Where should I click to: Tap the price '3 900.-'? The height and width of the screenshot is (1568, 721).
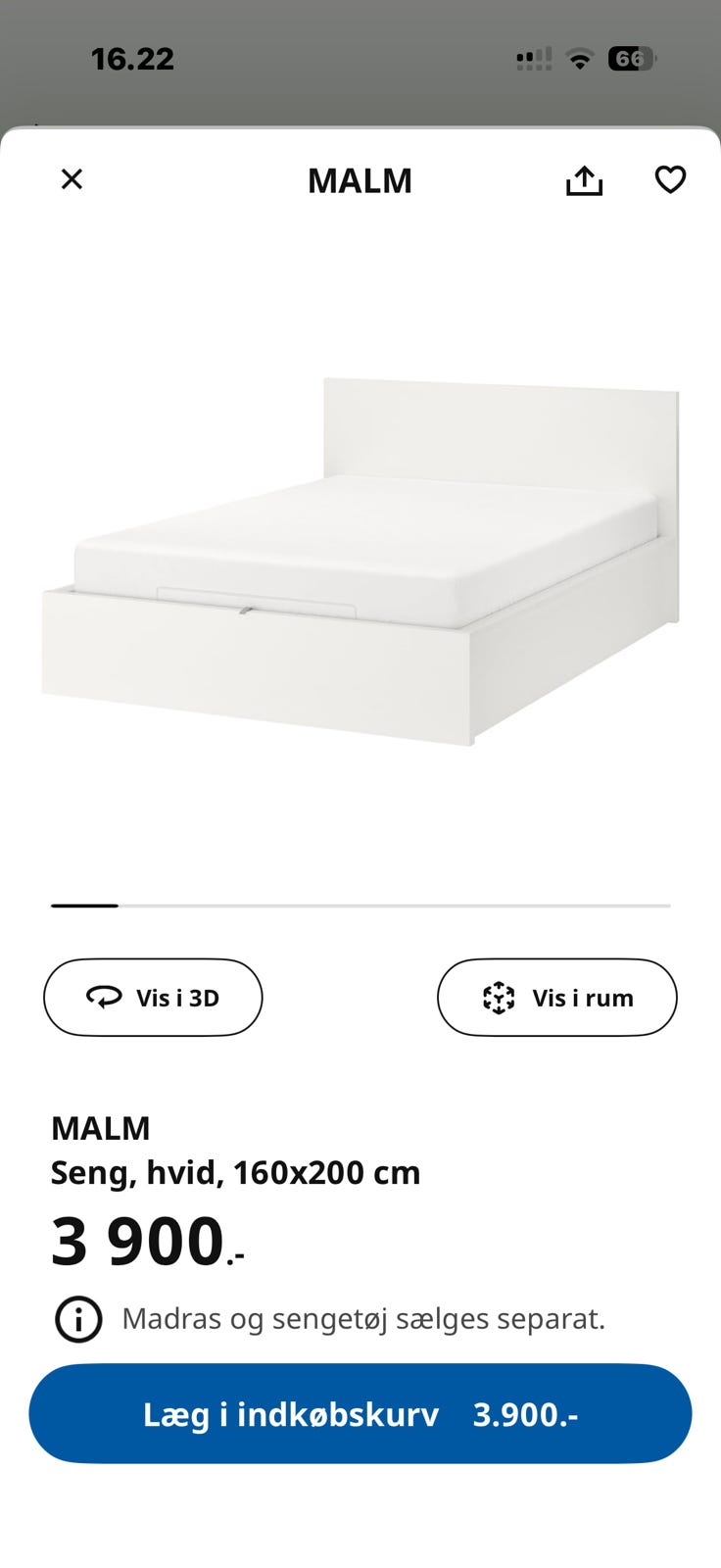pos(143,1242)
